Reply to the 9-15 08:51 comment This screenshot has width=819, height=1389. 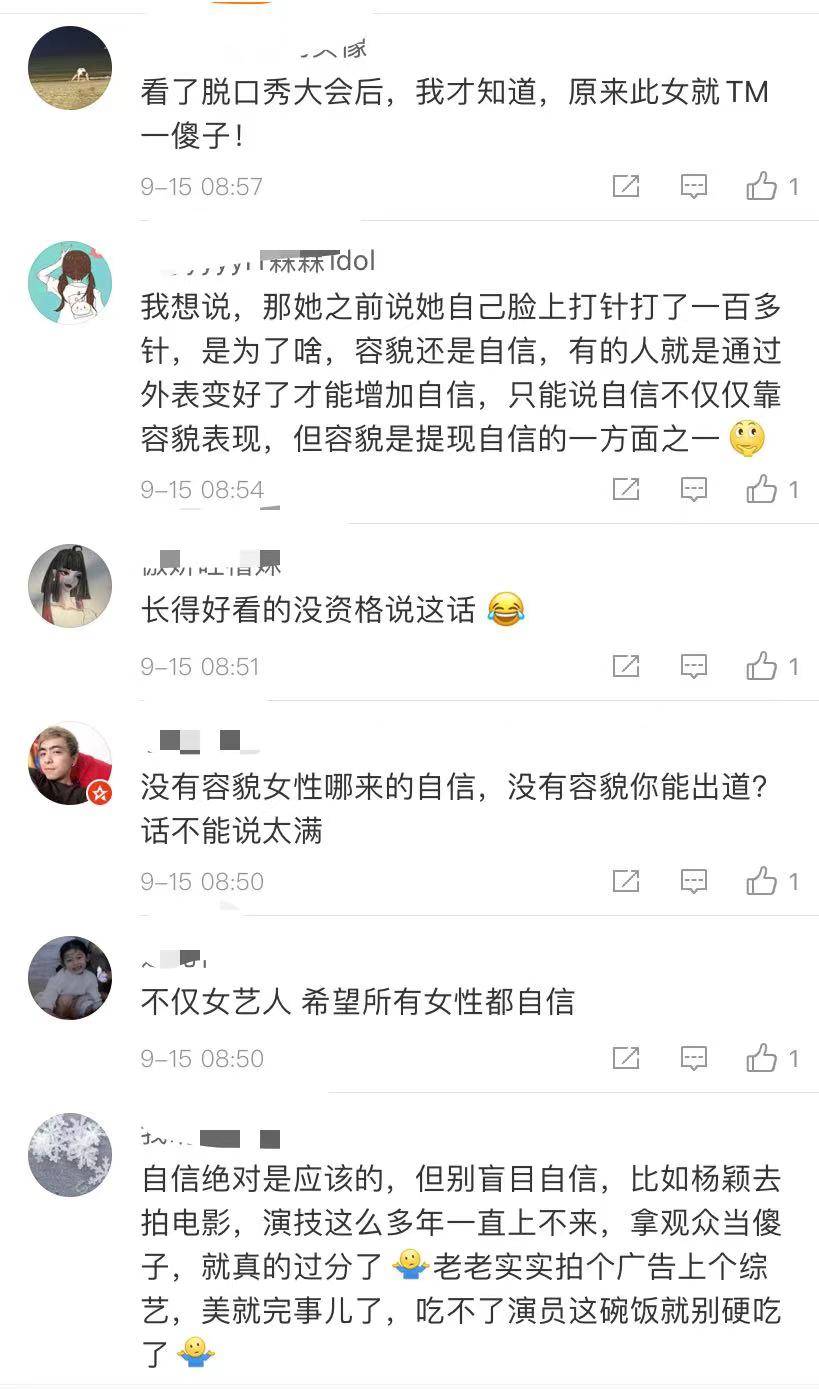pos(694,666)
